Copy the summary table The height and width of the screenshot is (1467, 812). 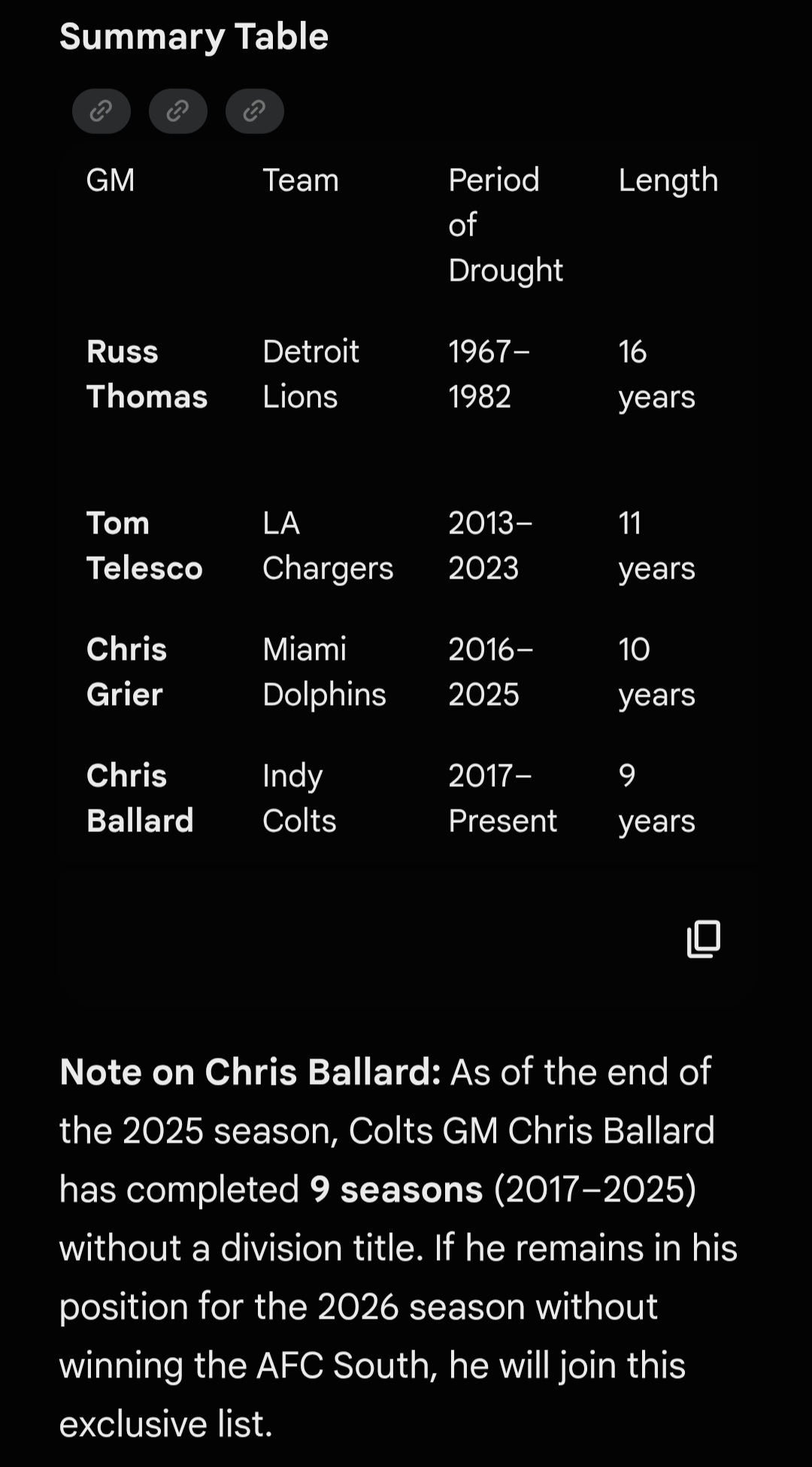coord(704,938)
